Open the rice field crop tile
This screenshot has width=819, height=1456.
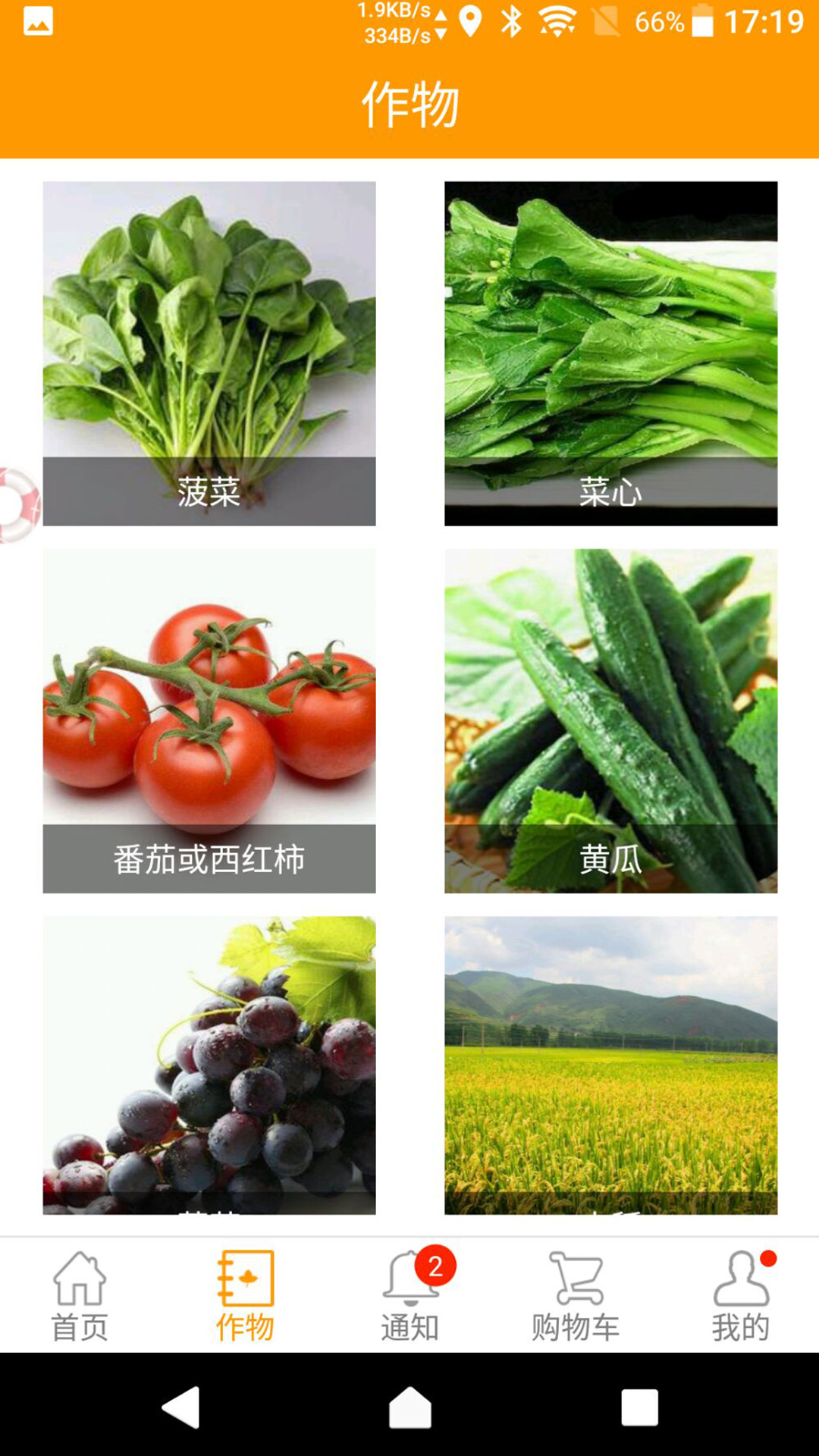pyautogui.click(x=610, y=1065)
